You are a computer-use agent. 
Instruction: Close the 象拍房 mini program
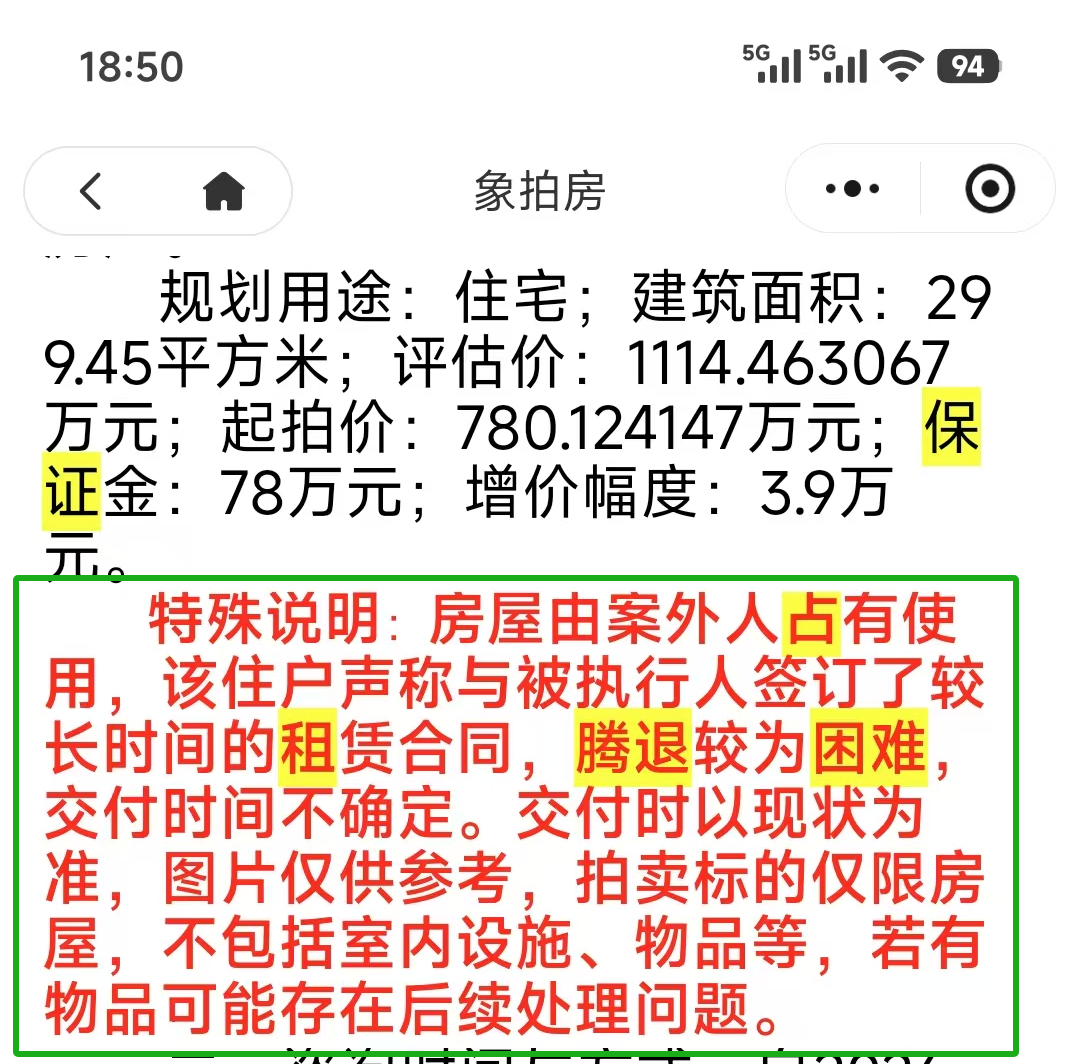coord(990,189)
